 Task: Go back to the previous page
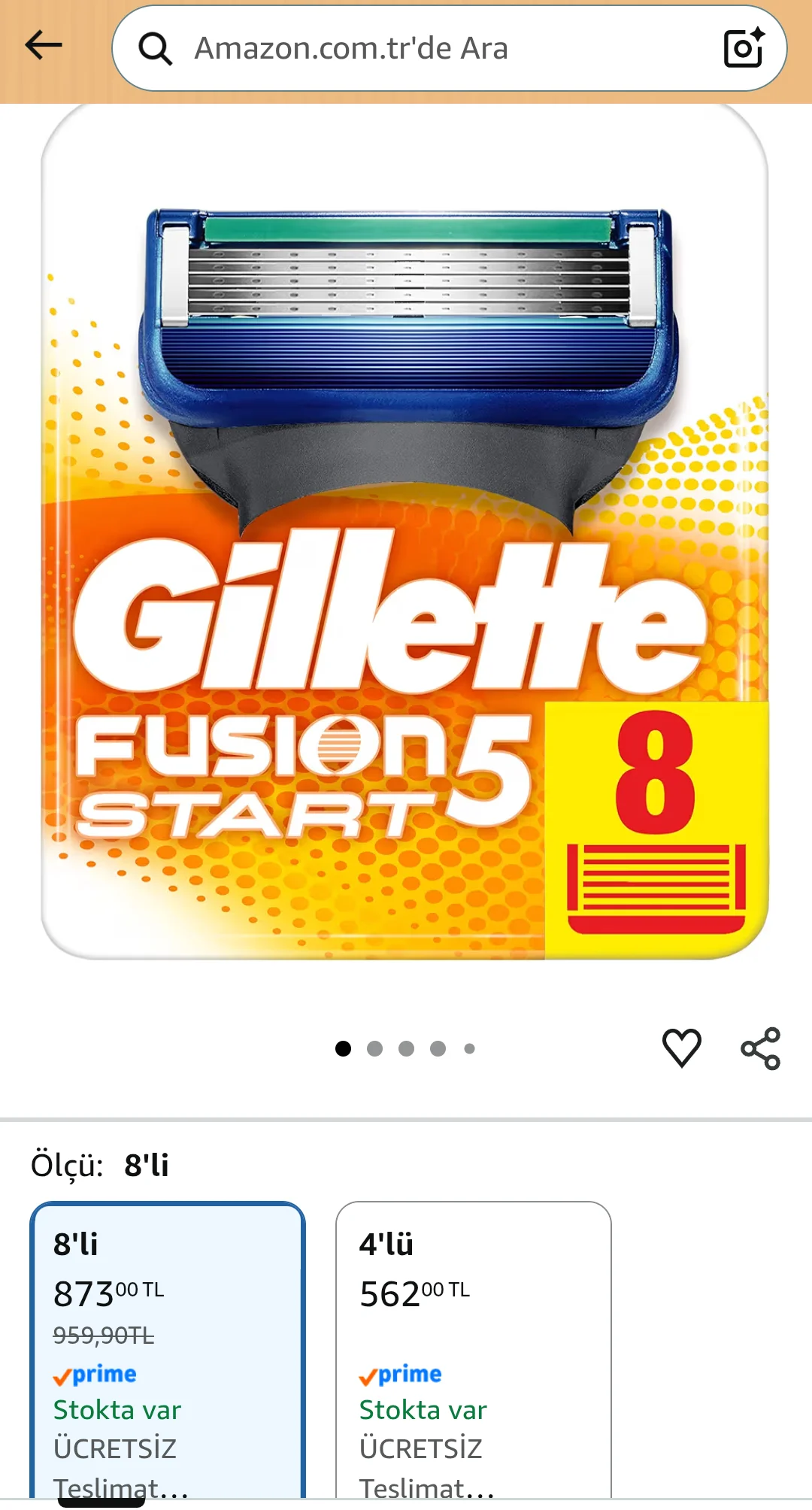44,47
